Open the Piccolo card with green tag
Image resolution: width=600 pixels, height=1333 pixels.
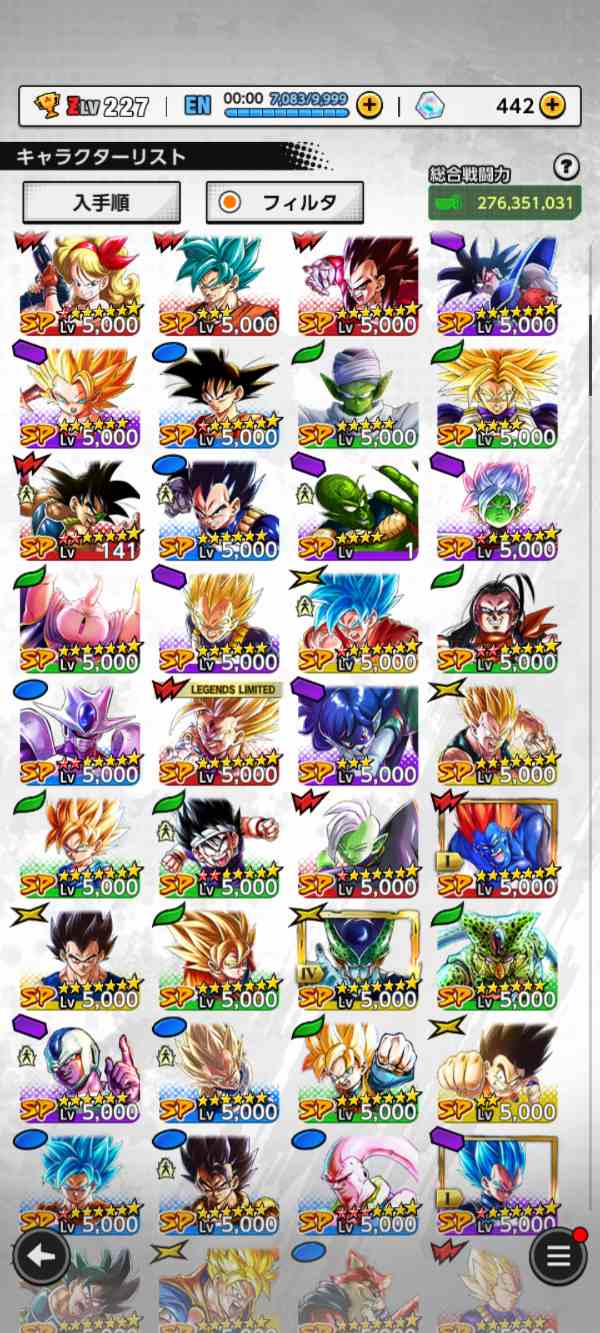tap(358, 396)
